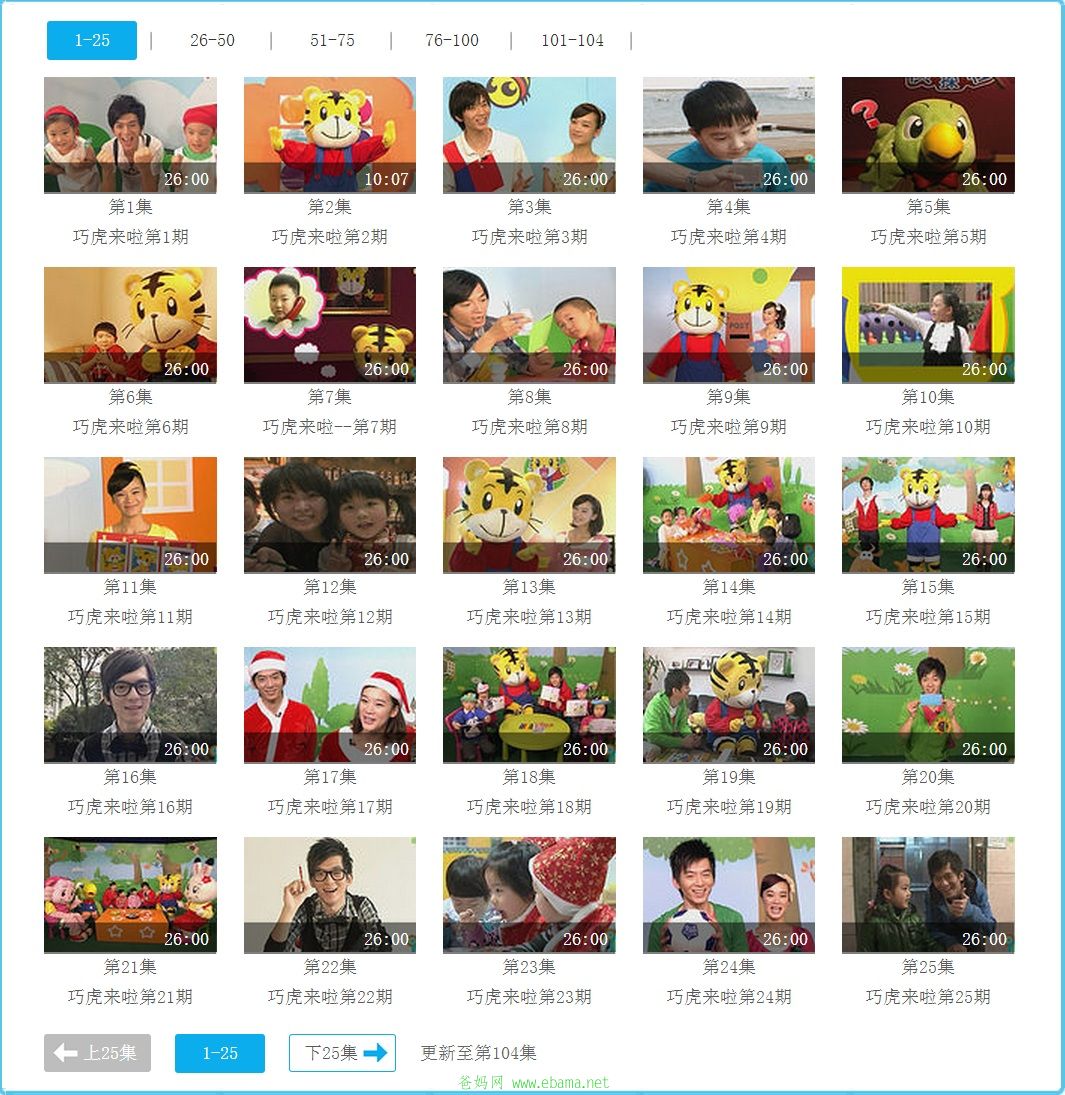This screenshot has height=1095, width=1065.
Task: Play episode 第21集
Action: click(x=130, y=895)
